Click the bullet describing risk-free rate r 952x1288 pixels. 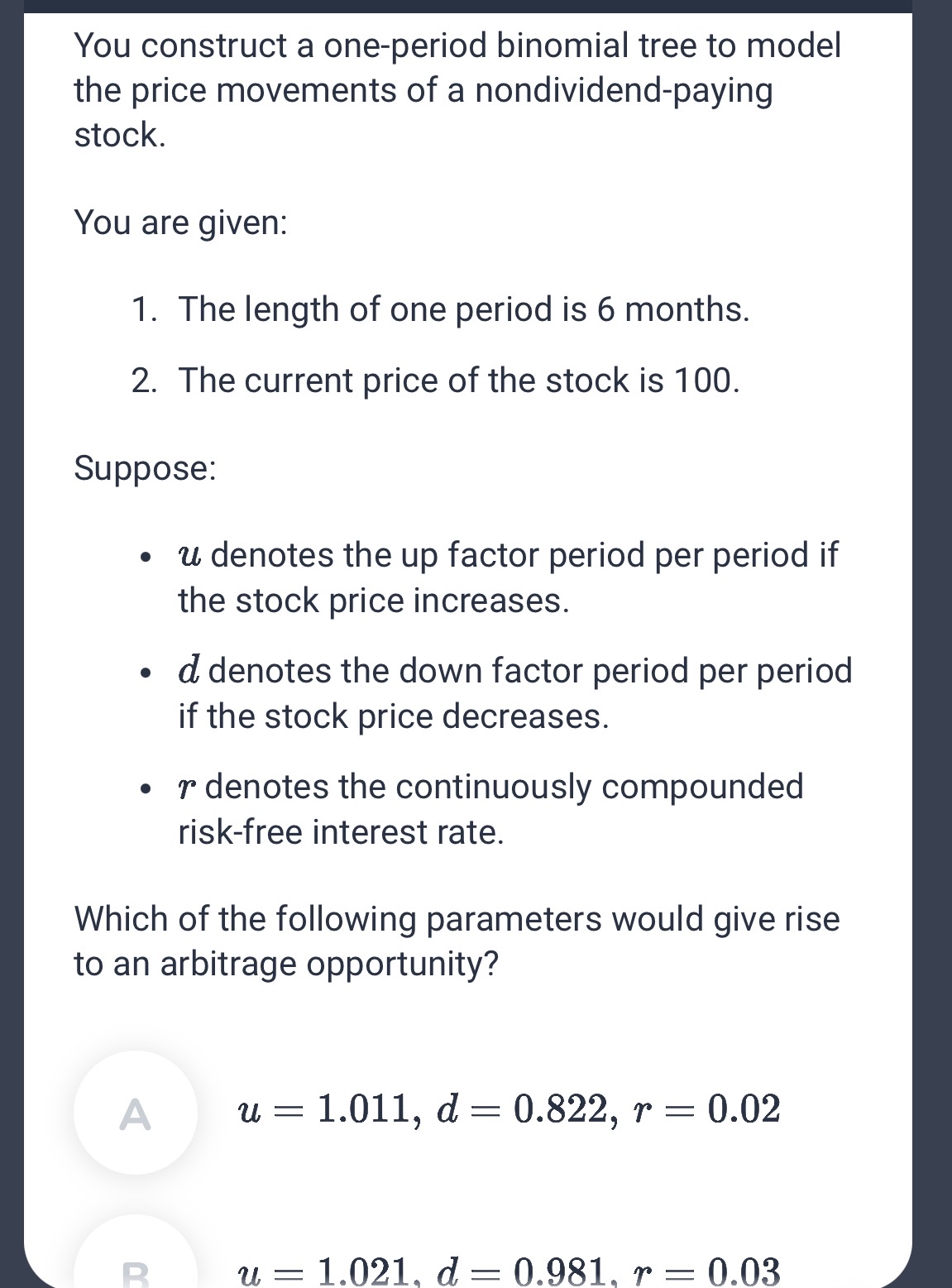pos(490,807)
